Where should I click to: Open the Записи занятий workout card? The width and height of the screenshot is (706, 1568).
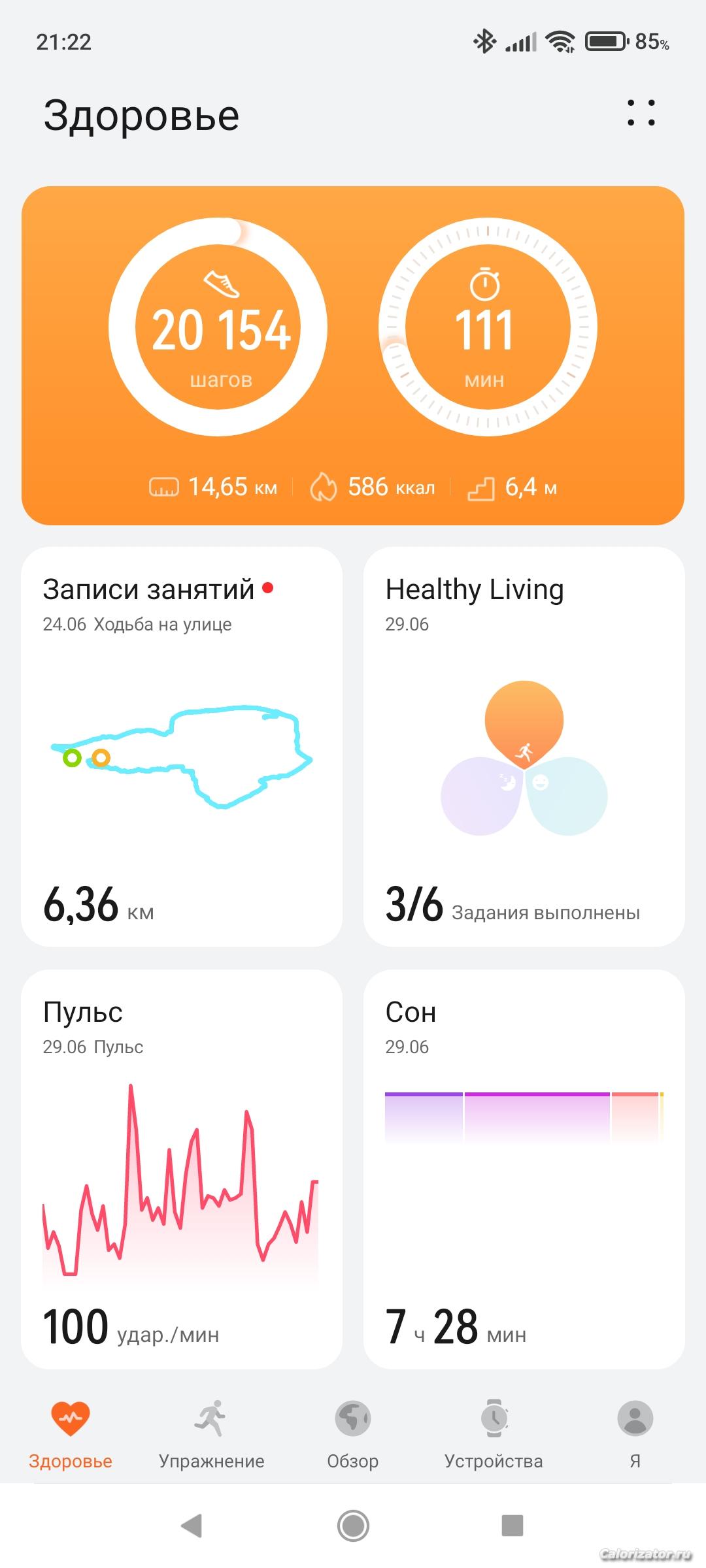(x=182, y=746)
